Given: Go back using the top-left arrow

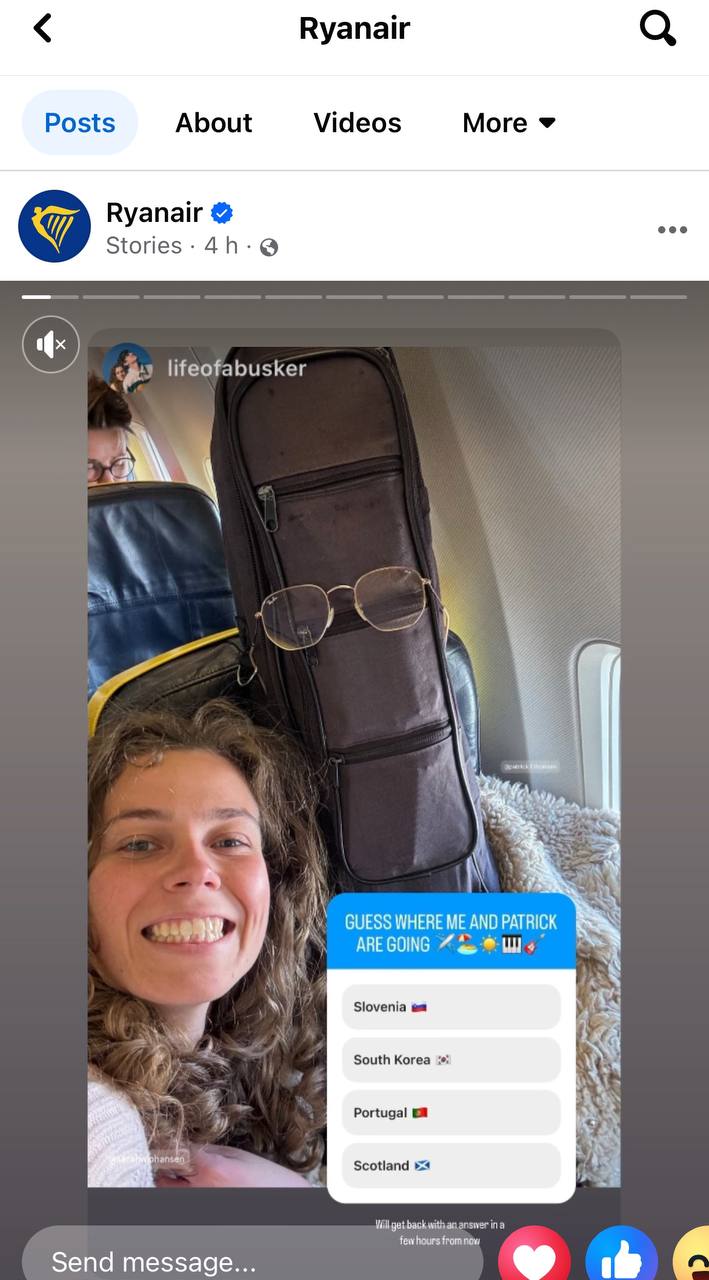Looking at the screenshot, I should click(42, 28).
